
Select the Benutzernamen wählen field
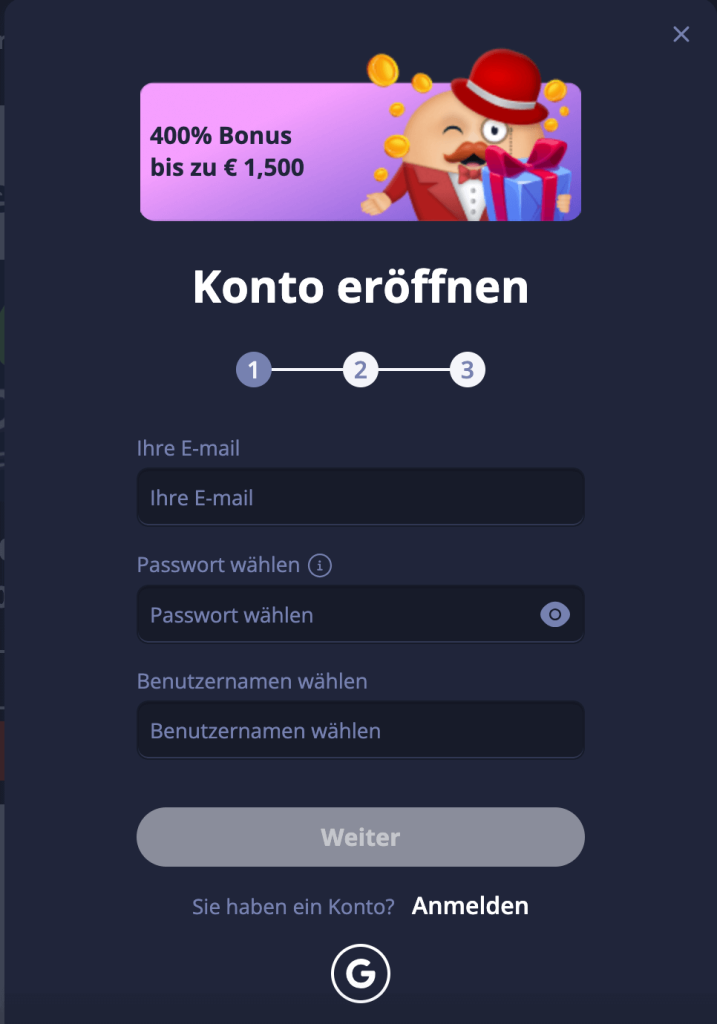click(360, 730)
